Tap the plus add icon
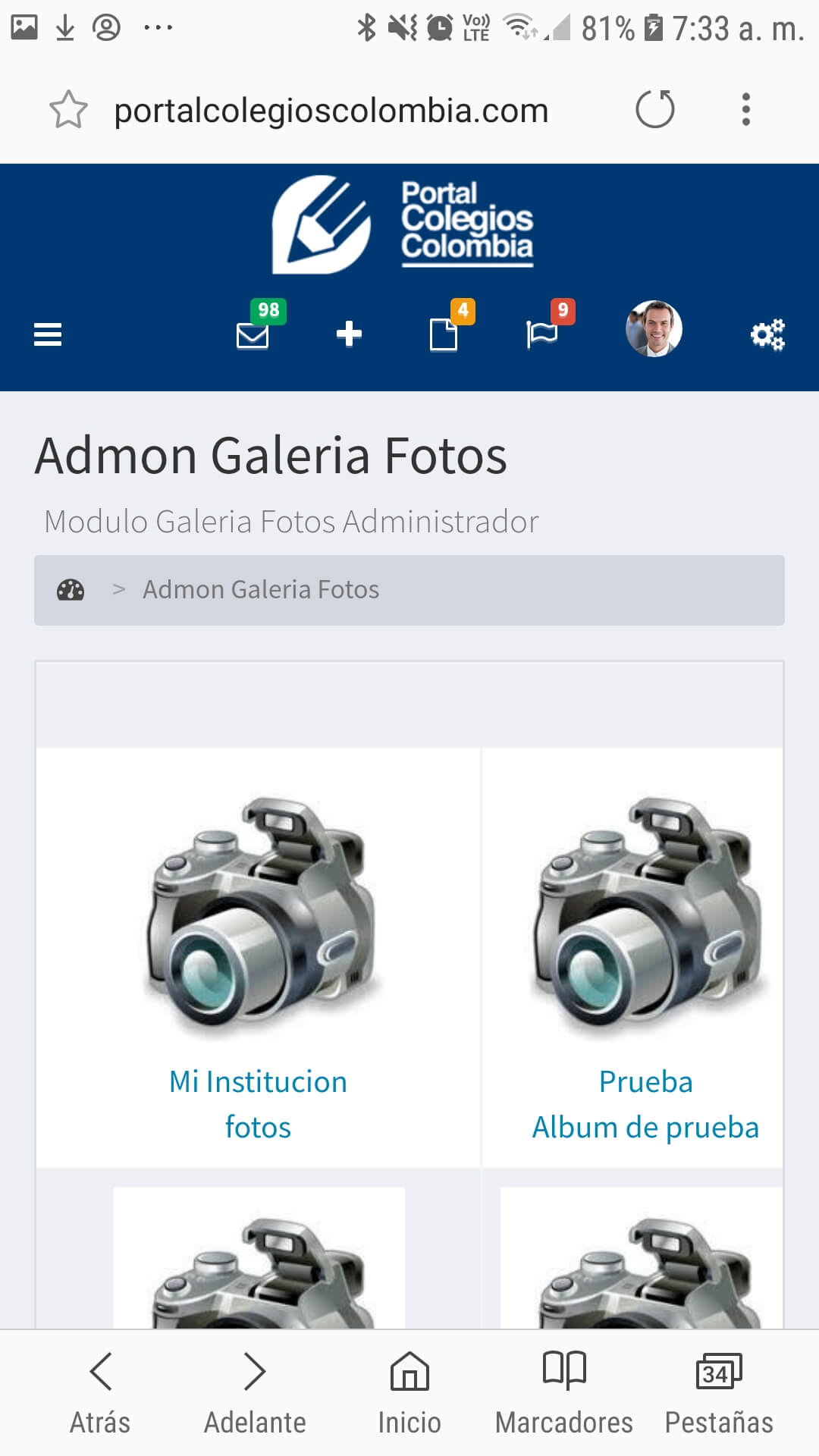819x1456 pixels. (x=349, y=334)
